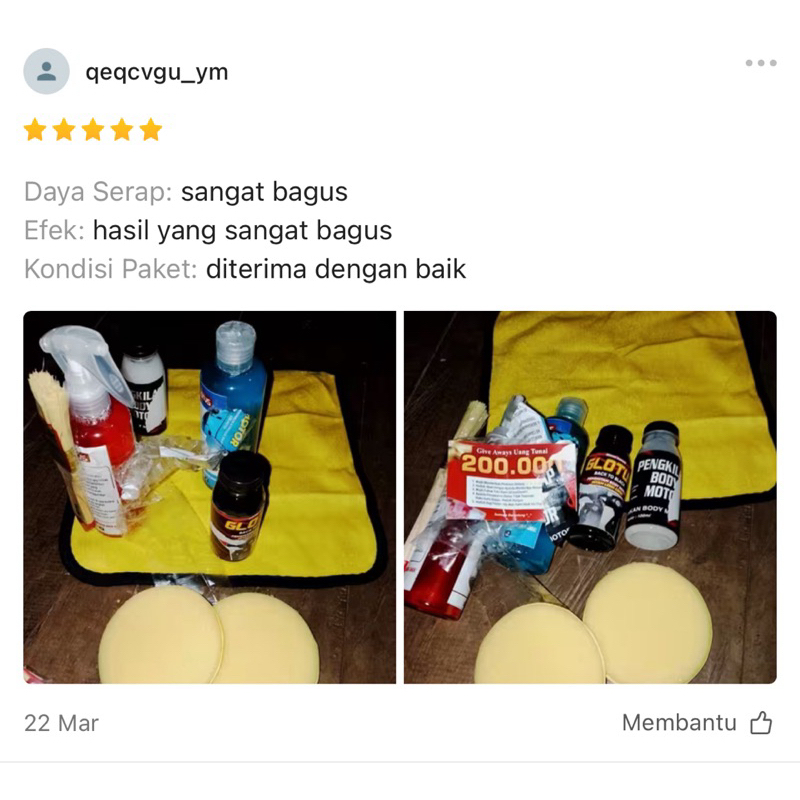Open reviewer qeqcvgu_ym's profile avatar
Screen dimensions: 800x800
46,72
